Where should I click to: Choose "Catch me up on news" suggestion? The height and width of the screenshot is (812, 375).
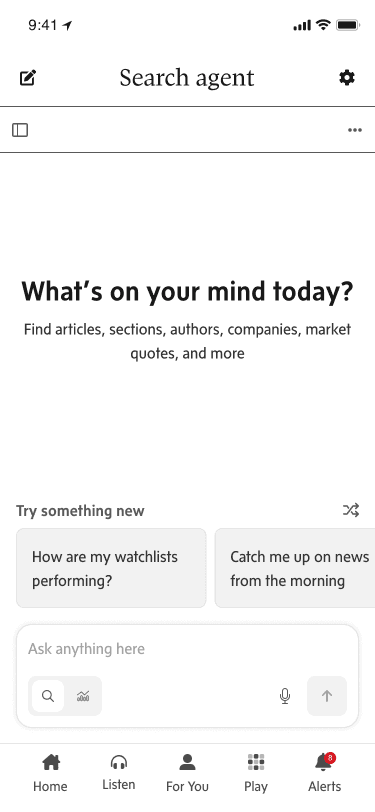(x=295, y=568)
